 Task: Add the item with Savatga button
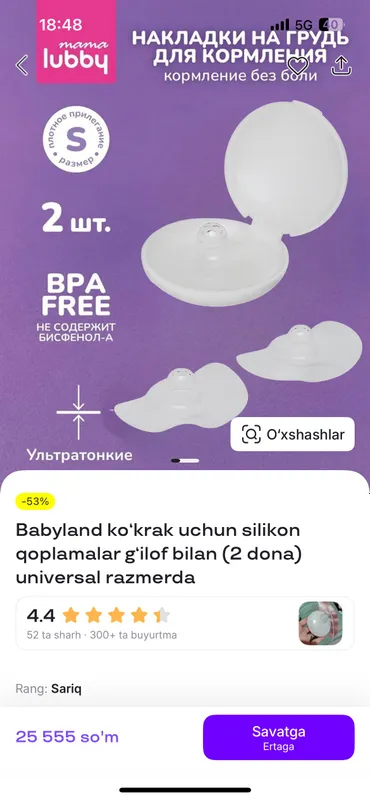[x=279, y=737]
